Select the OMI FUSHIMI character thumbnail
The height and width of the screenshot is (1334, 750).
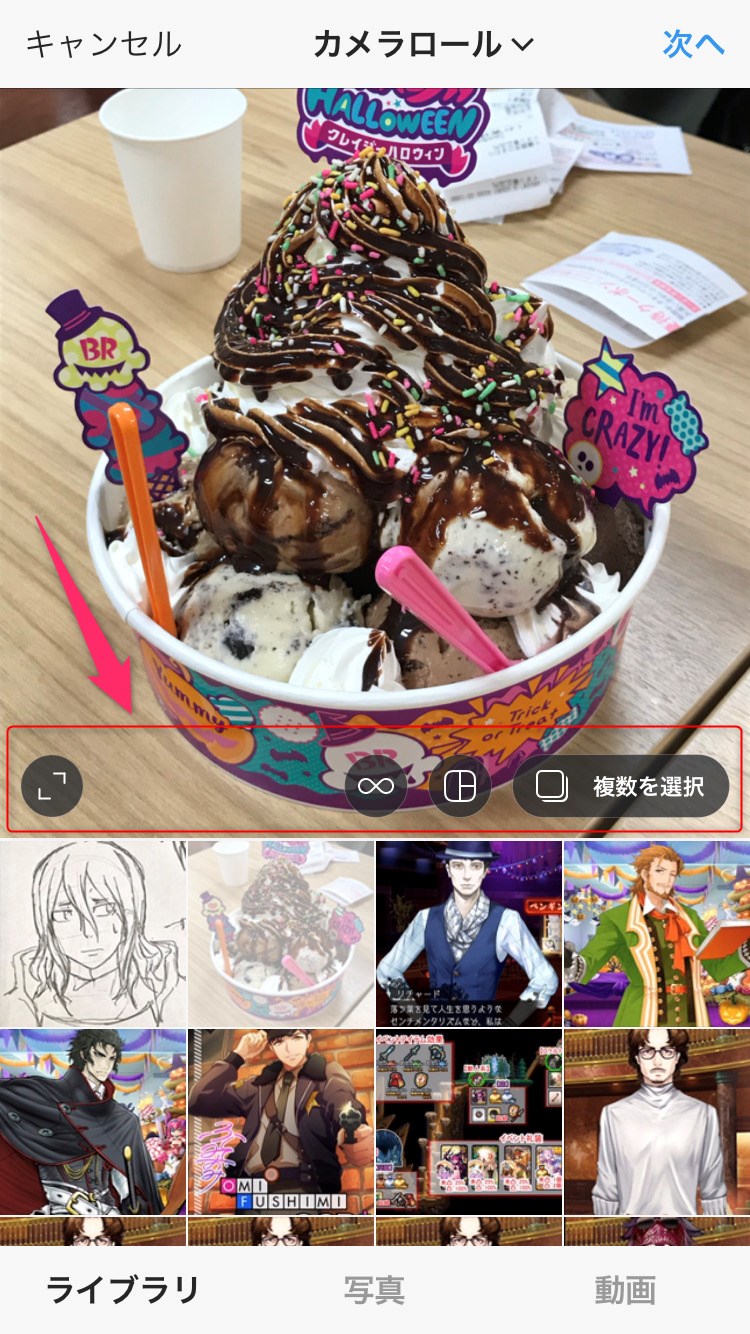click(281, 1122)
